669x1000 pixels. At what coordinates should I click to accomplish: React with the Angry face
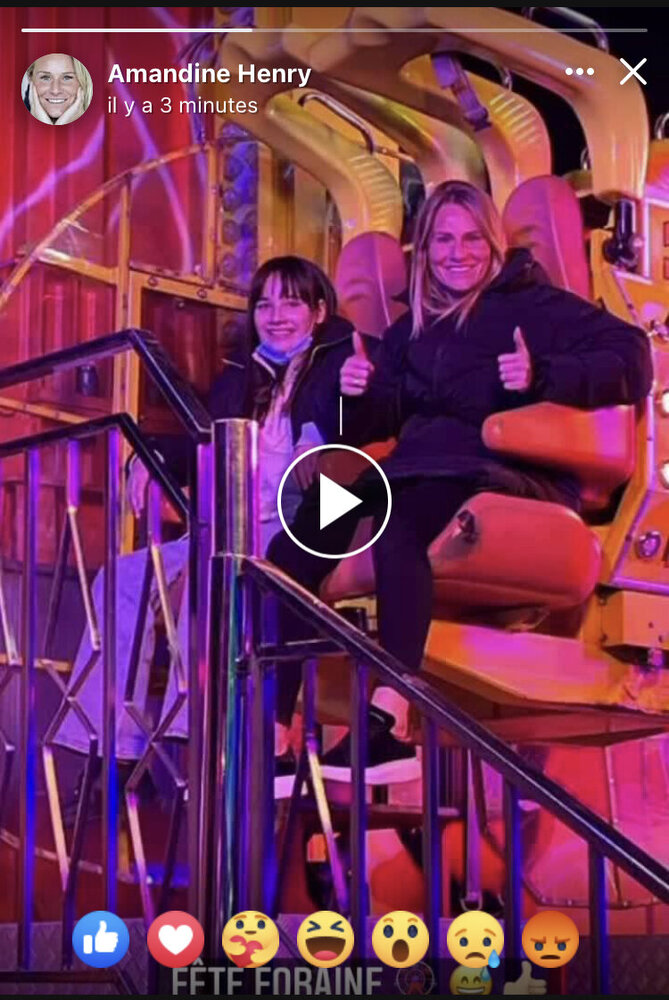pyautogui.click(x=551, y=939)
